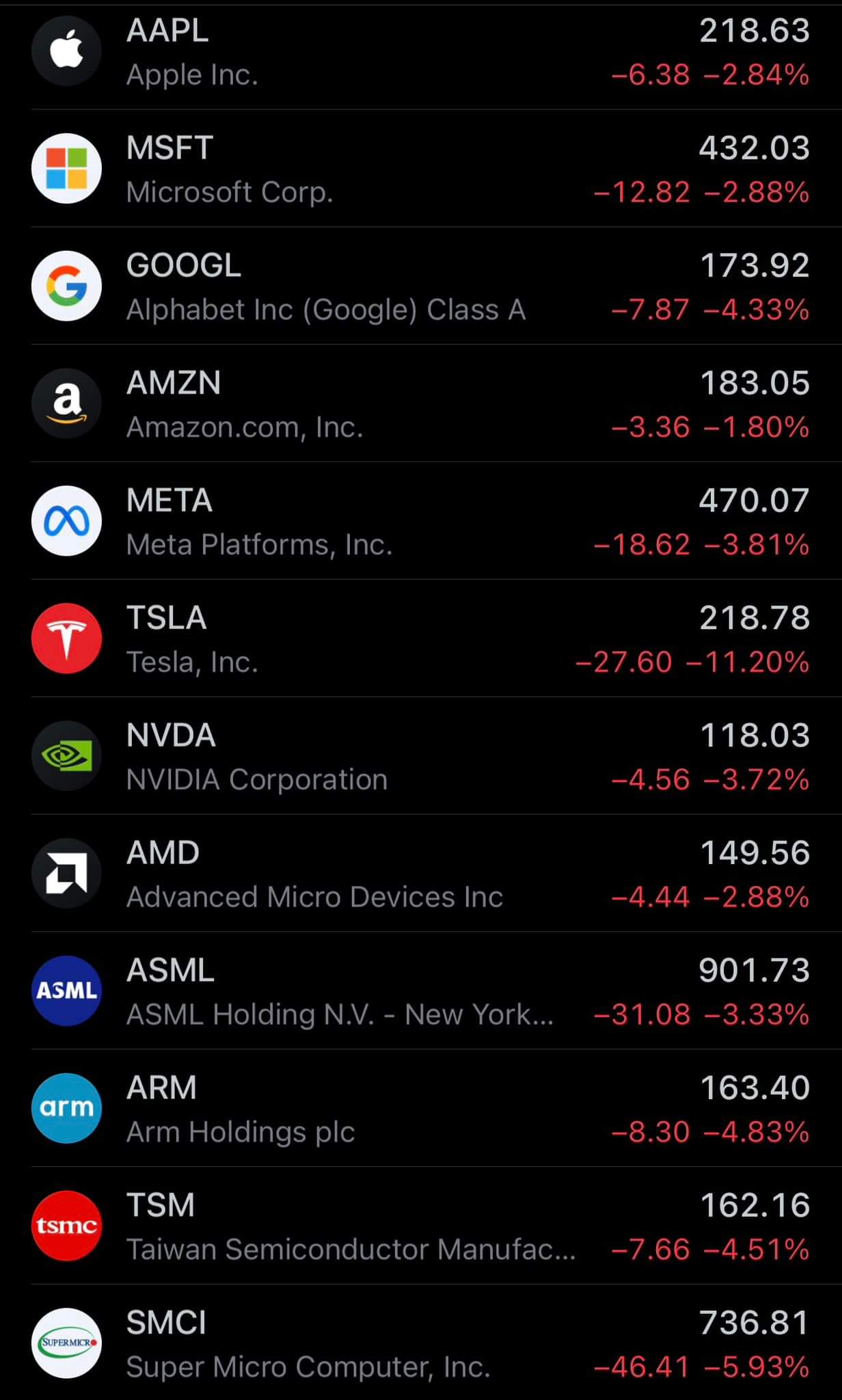Open NVIDIA Corporation NVDA quote

coord(421,756)
